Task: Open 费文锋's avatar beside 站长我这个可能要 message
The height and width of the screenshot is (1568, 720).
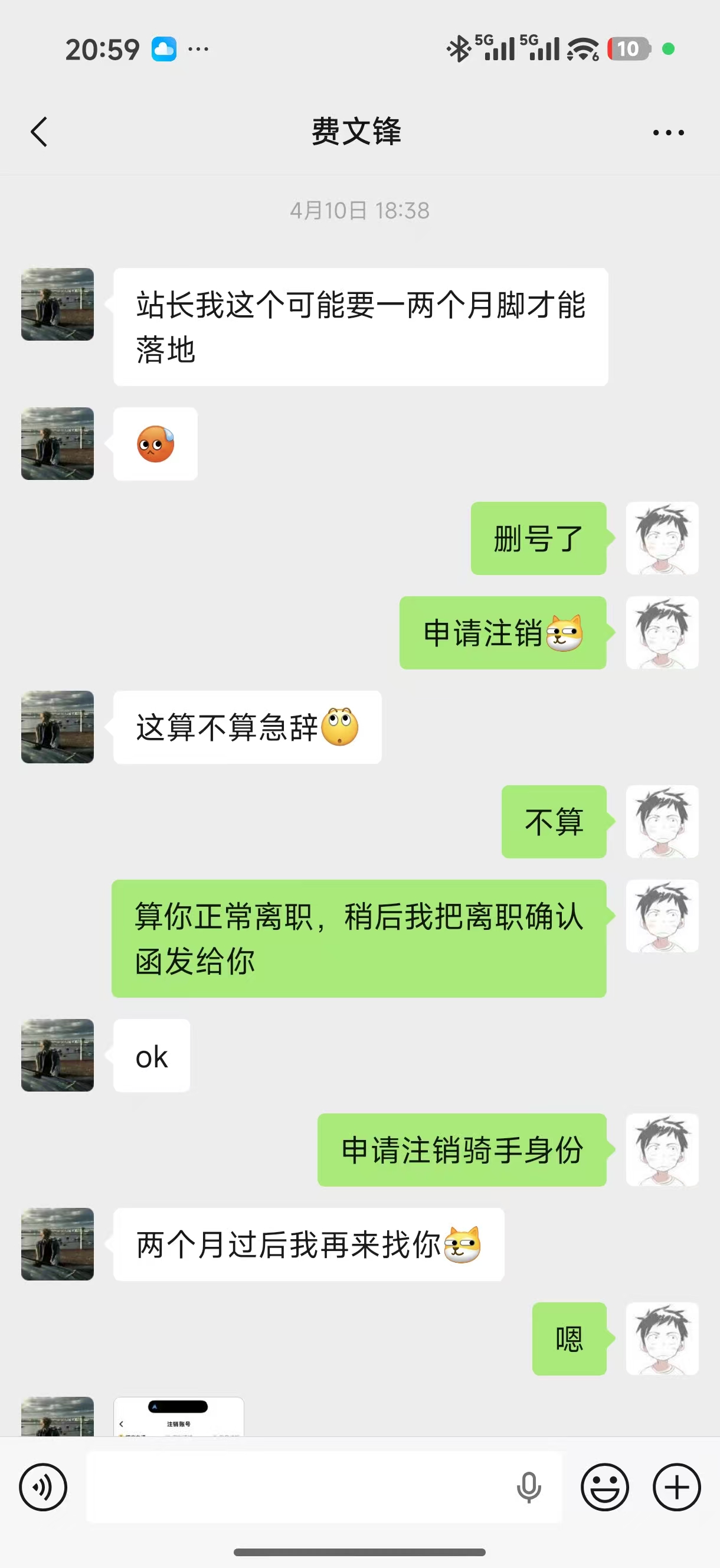Action: 58,305
